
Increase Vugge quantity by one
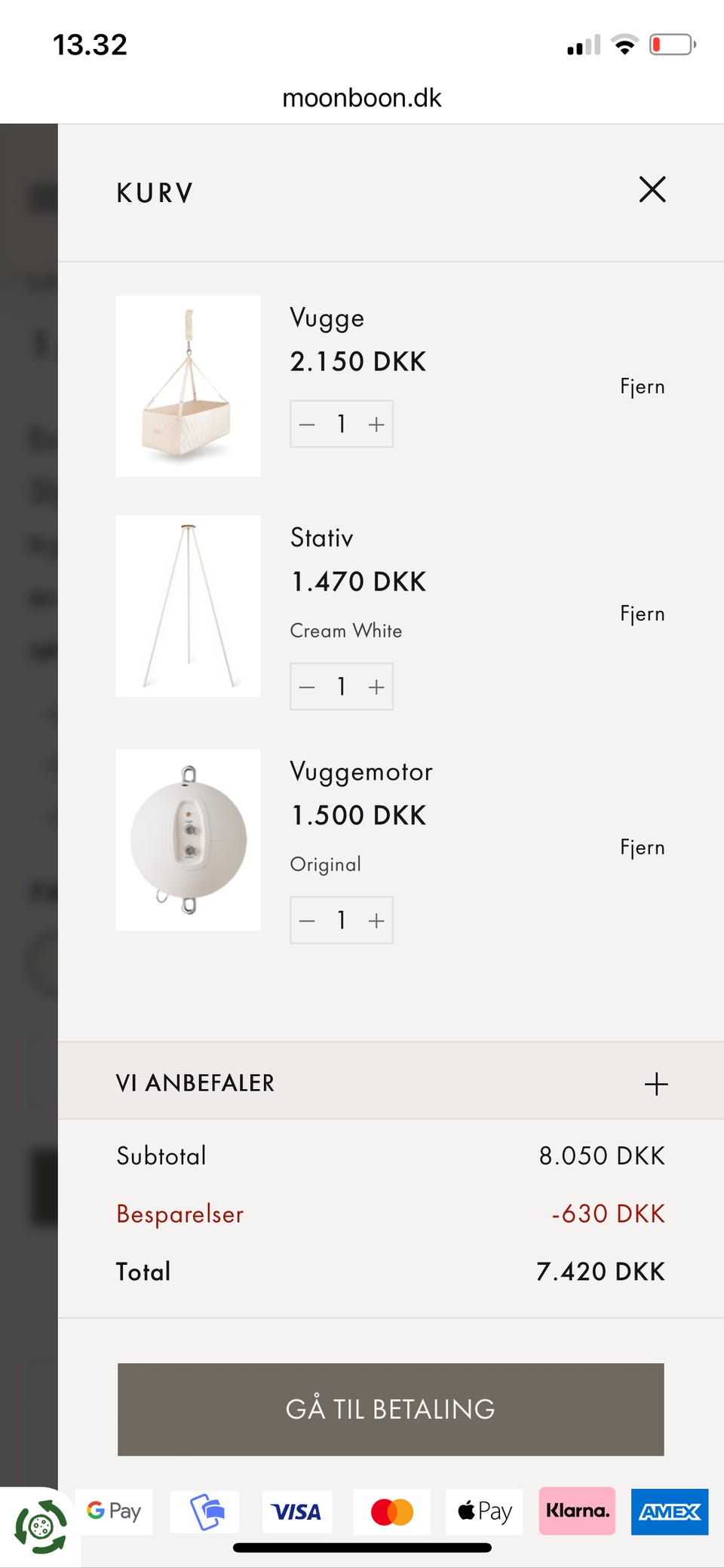376,425
